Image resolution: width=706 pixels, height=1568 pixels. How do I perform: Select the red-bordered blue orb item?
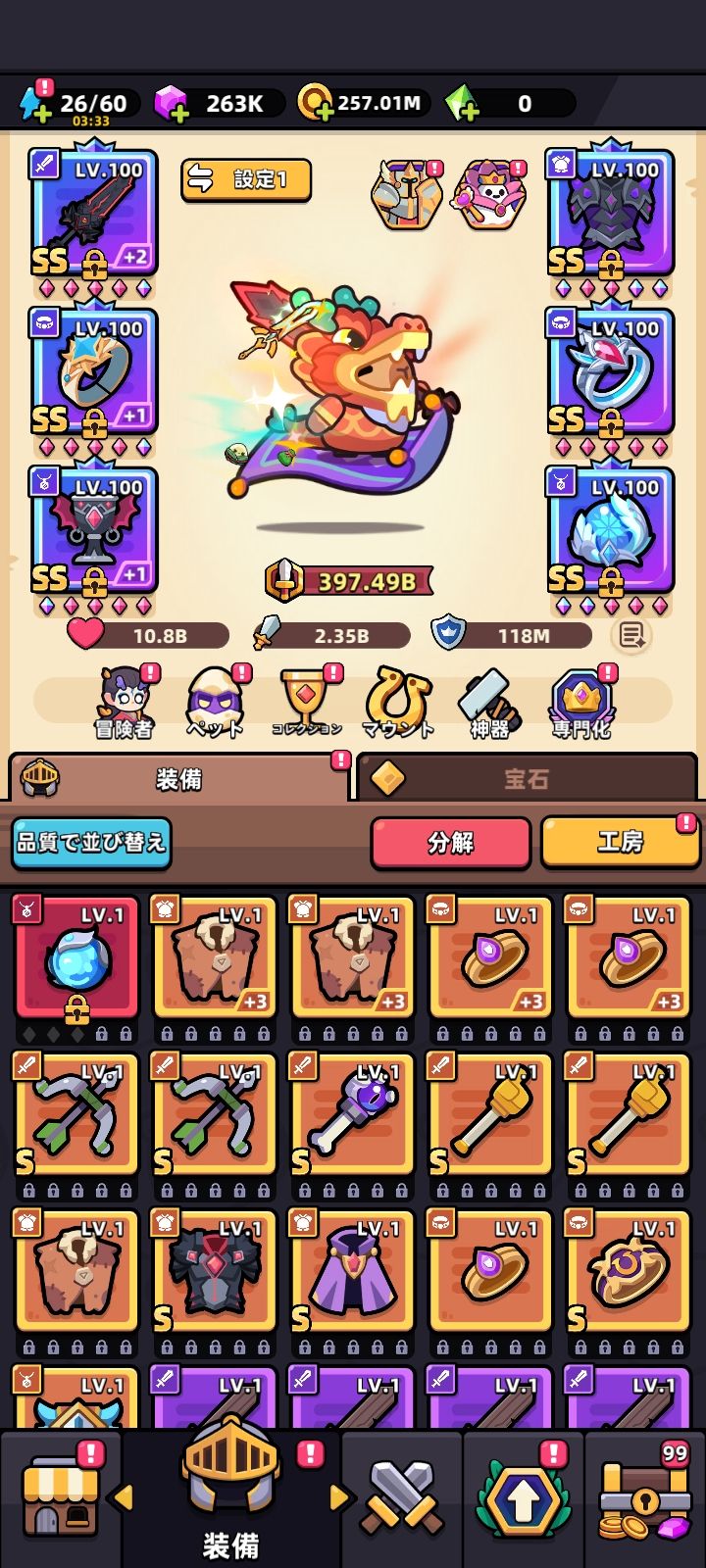pyautogui.click(x=76, y=958)
